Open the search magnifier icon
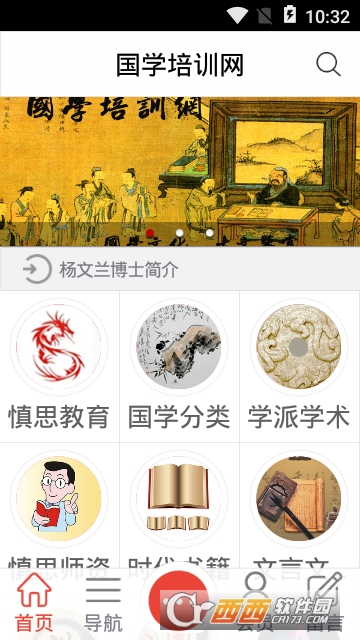Viewport: 360px width, 640px height. tap(328, 64)
